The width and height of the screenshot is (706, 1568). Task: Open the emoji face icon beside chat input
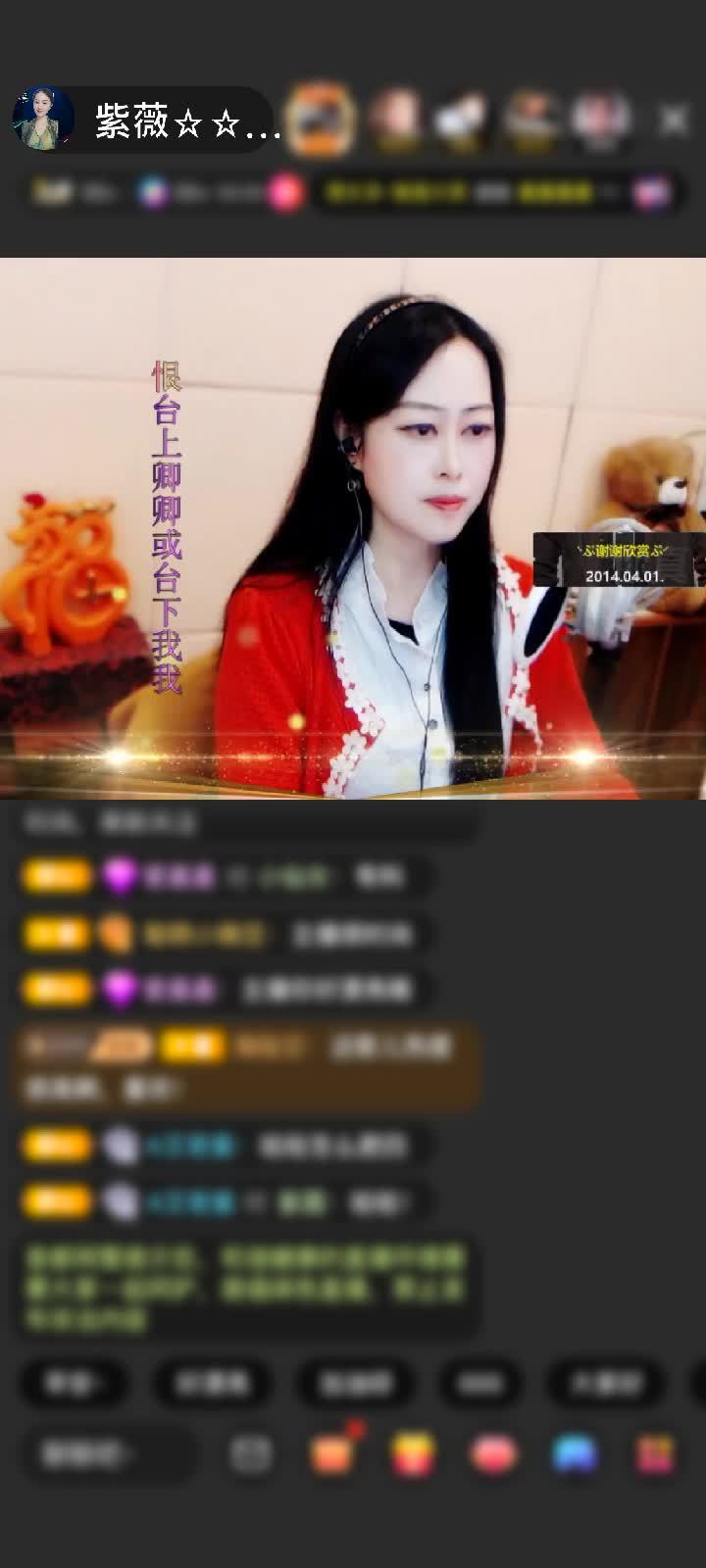point(250,1454)
